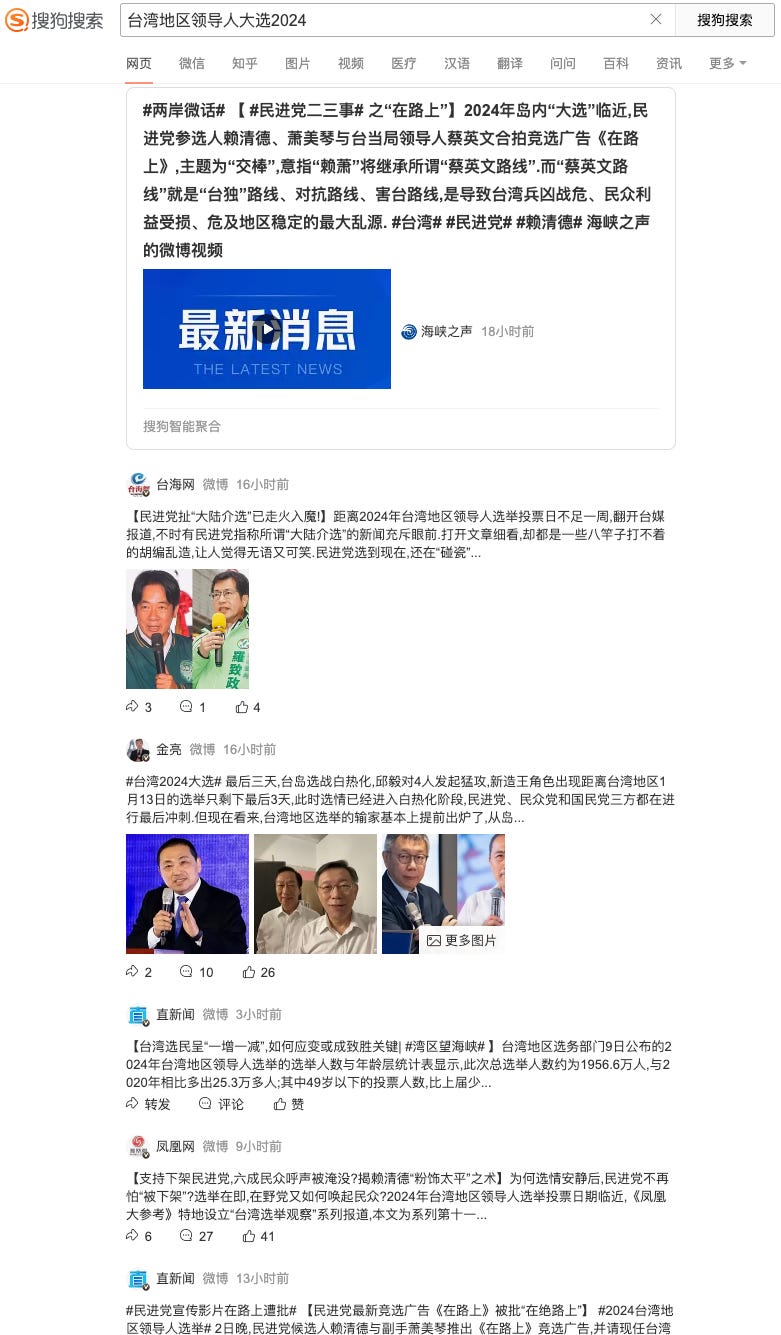Share the 金亮 post
Image resolution: width=781 pixels, height=1335 pixels.
click(139, 972)
